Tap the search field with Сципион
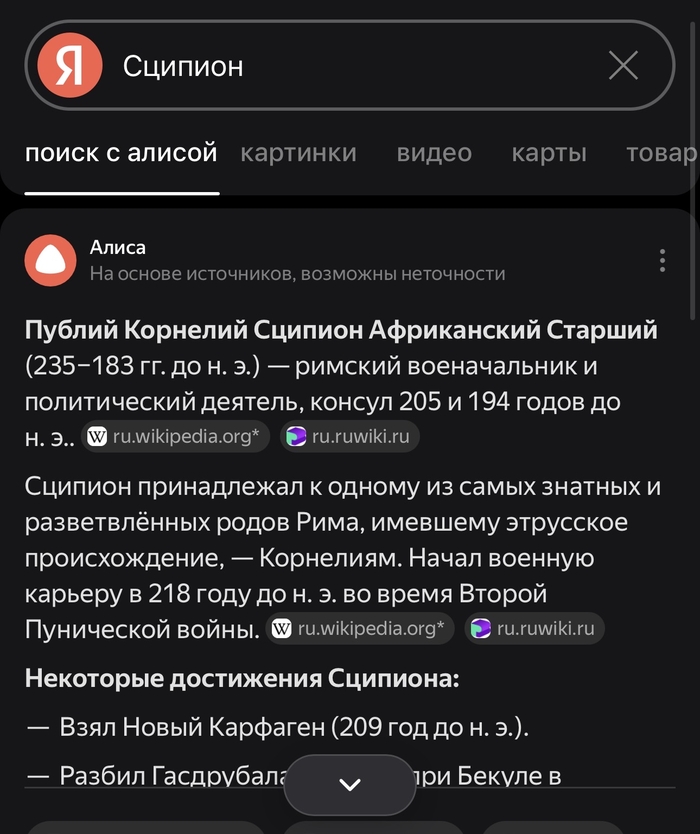 point(350,66)
